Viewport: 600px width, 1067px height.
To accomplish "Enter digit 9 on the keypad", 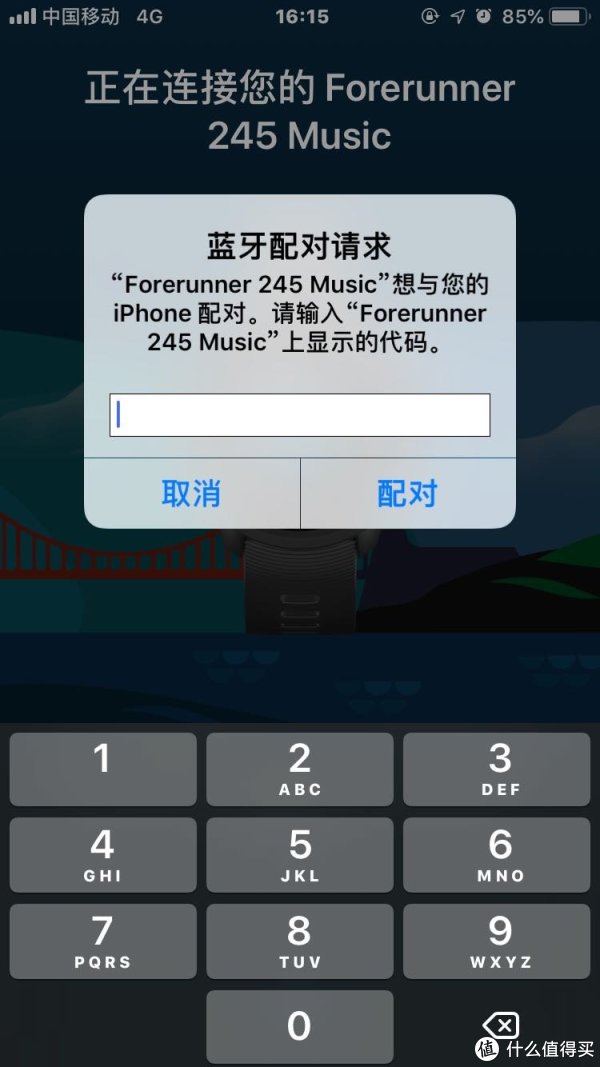I will coord(500,941).
